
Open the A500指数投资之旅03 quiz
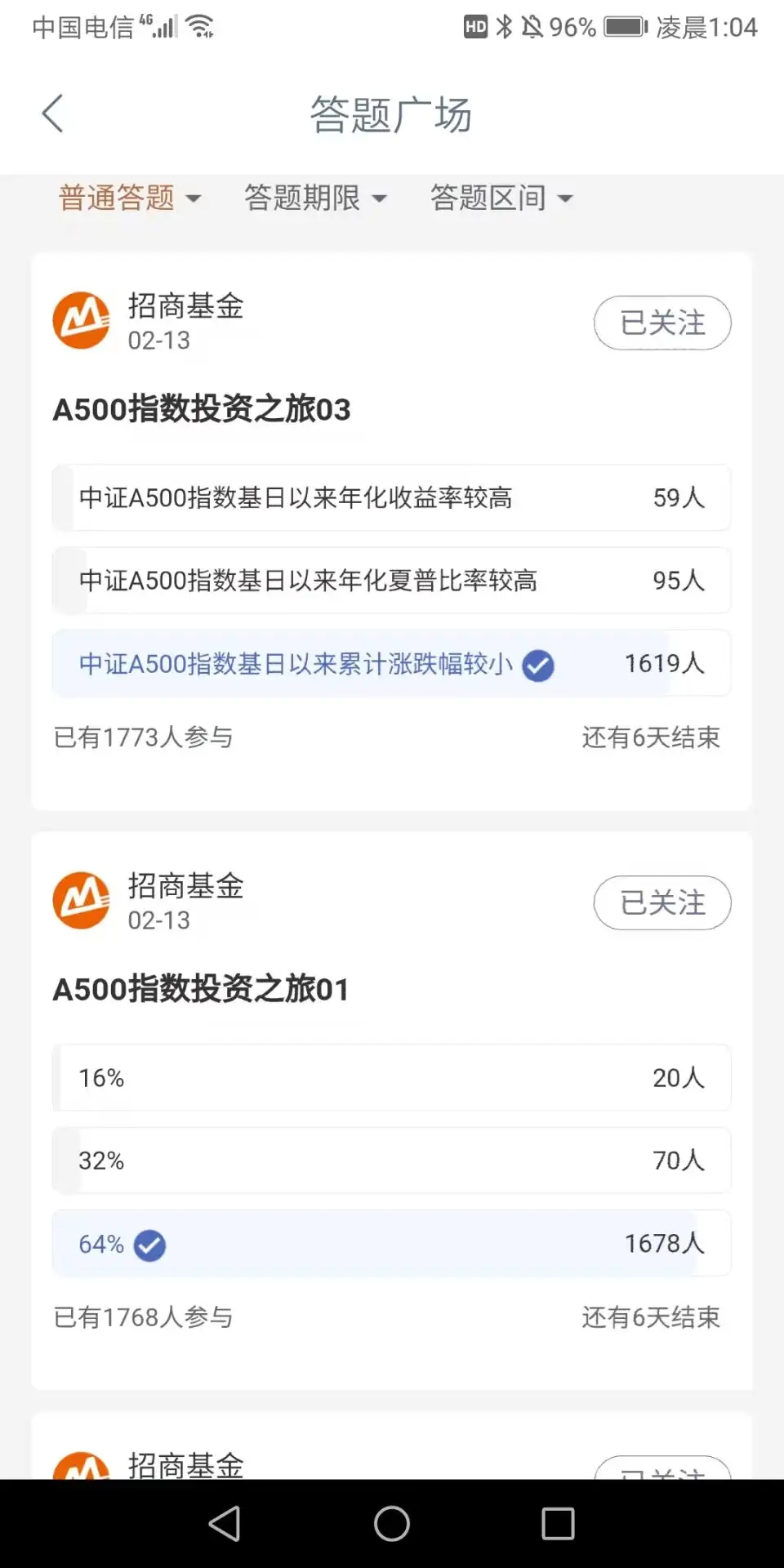tap(202, 409)
